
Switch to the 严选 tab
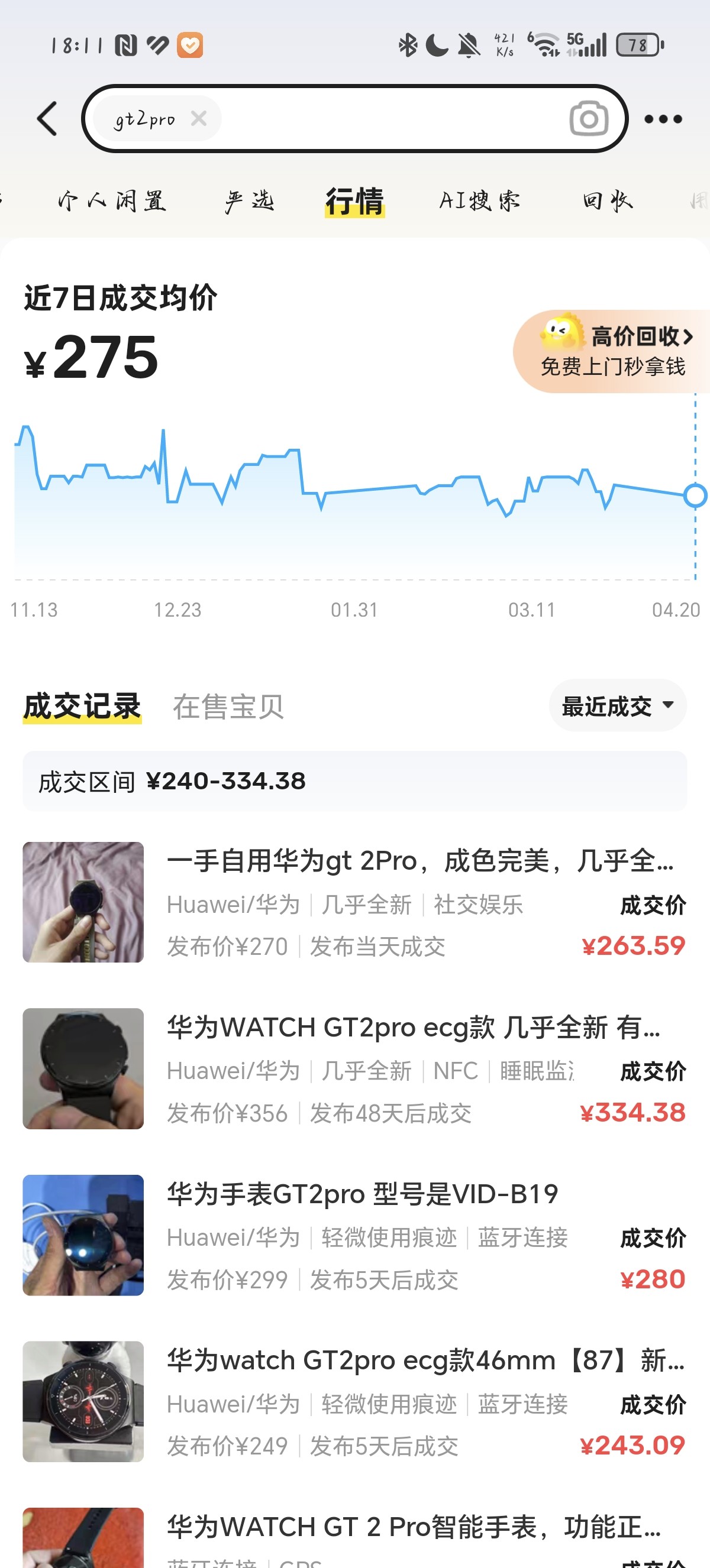[x=250, y=201]
